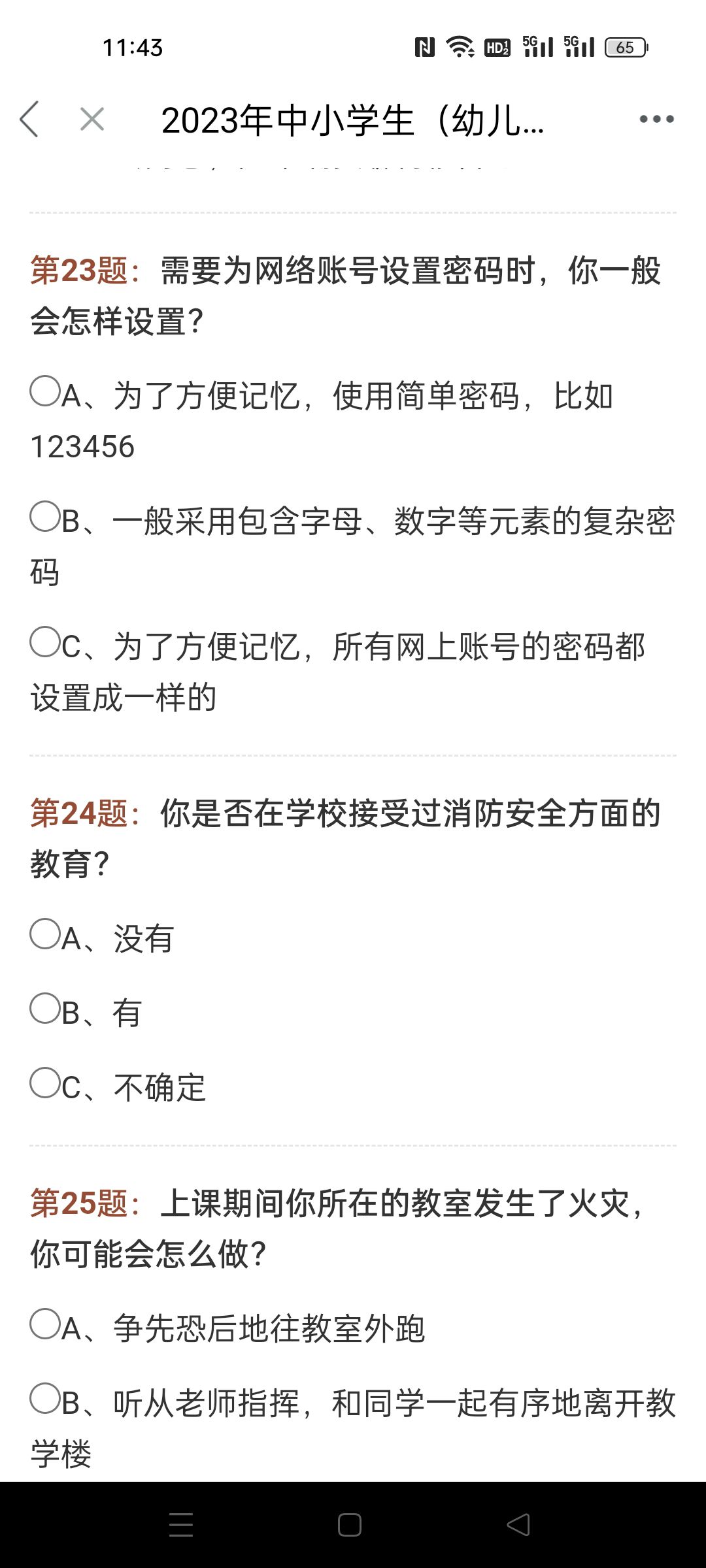The height and width of the screenshot is (1568, 706).
Task: Choose option B, complex password, in question 23
Action: pos(45,517)
